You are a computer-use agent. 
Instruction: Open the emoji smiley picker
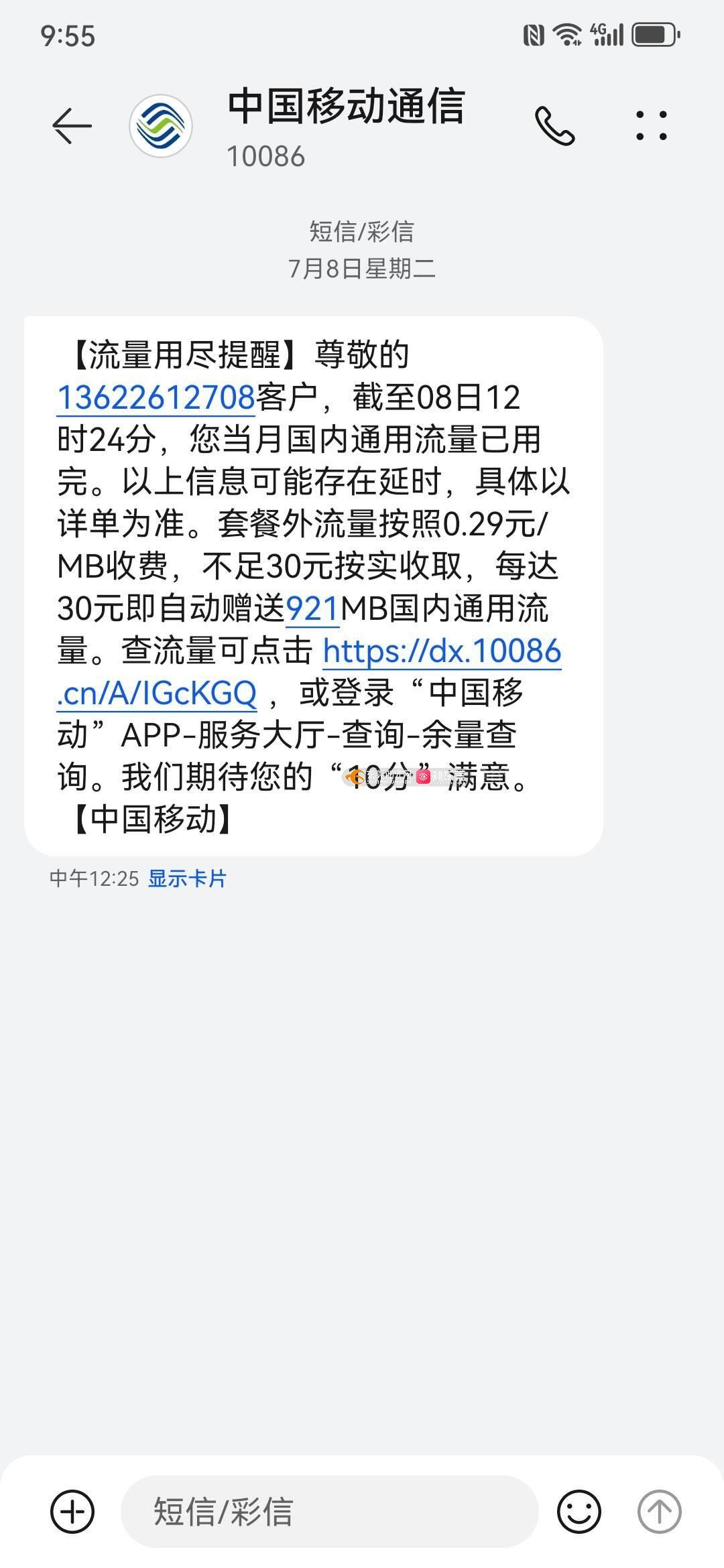pyautogui.click(x=579, y=1512)
